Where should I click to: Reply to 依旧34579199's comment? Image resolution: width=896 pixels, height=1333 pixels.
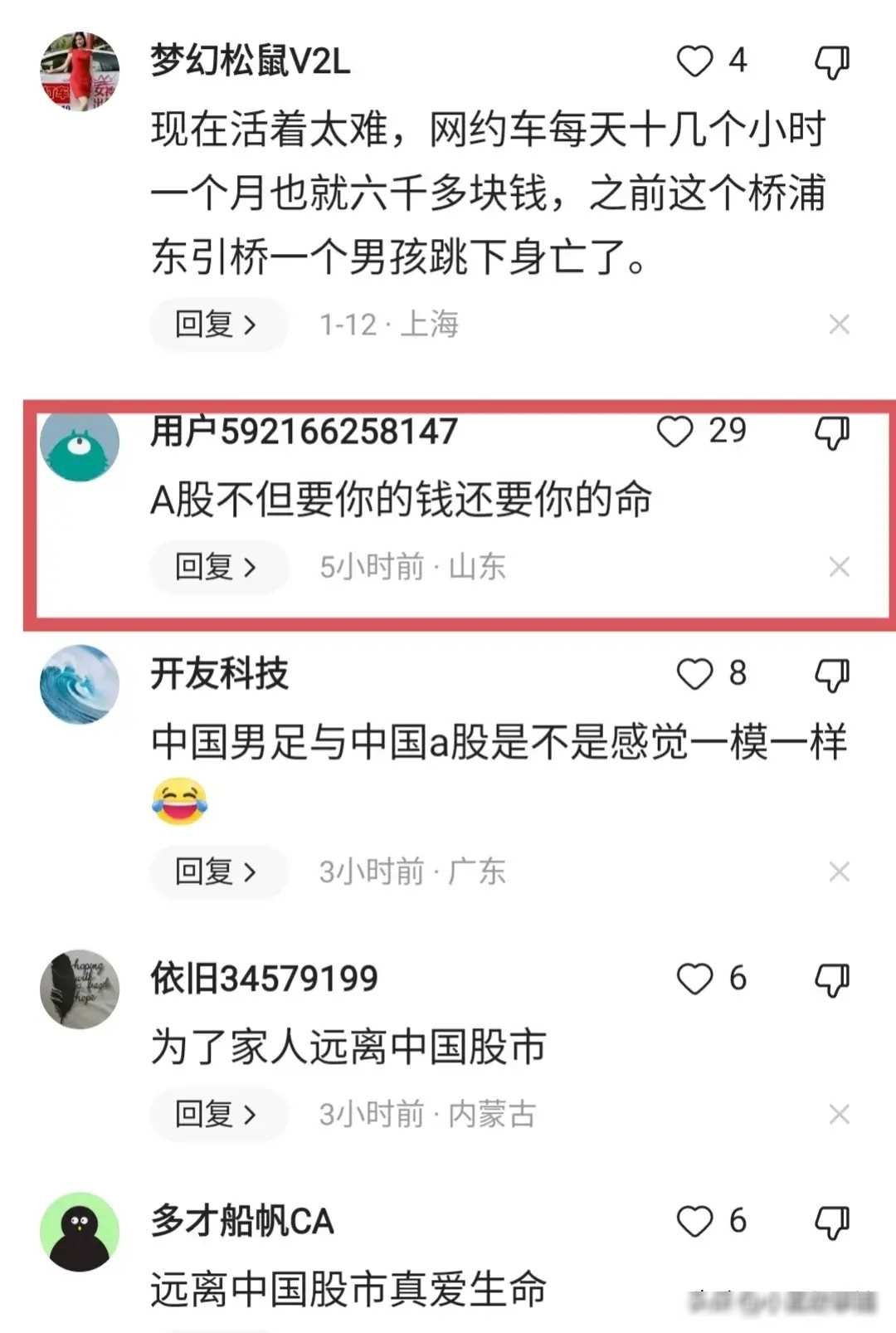point(217,1115)
